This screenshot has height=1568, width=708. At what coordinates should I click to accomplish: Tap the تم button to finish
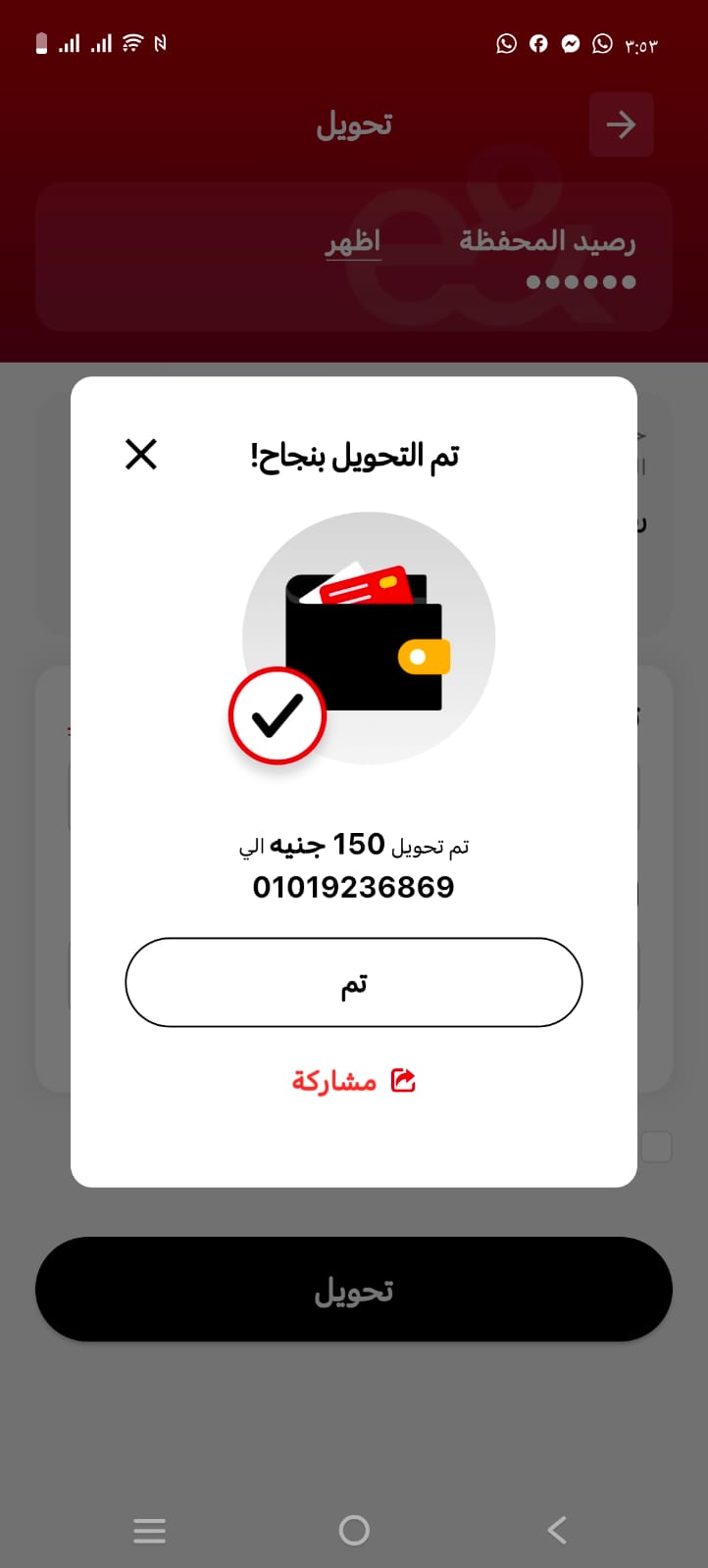[353, 983]
